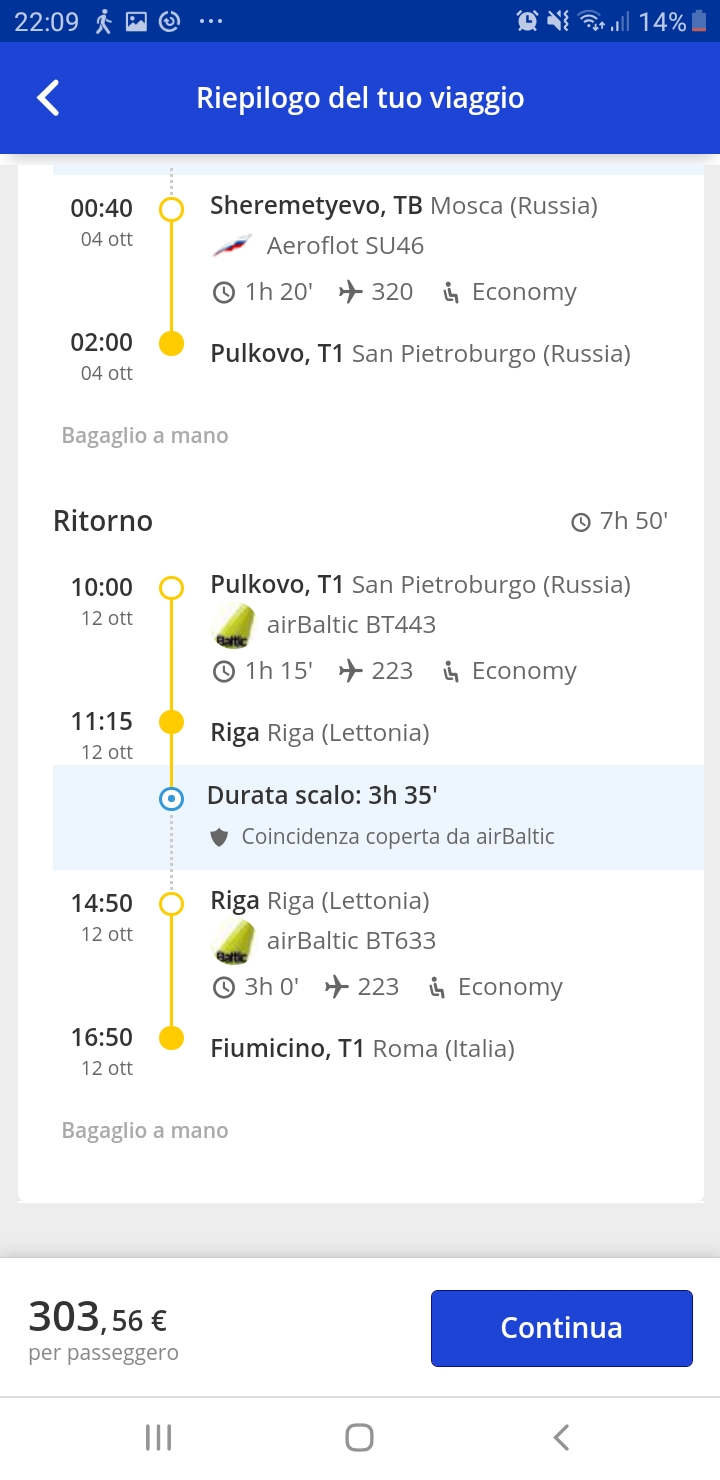Open recent apps from navigation bar
The height and width of the screenshot is (1480, 720).
click(159, 1438)
